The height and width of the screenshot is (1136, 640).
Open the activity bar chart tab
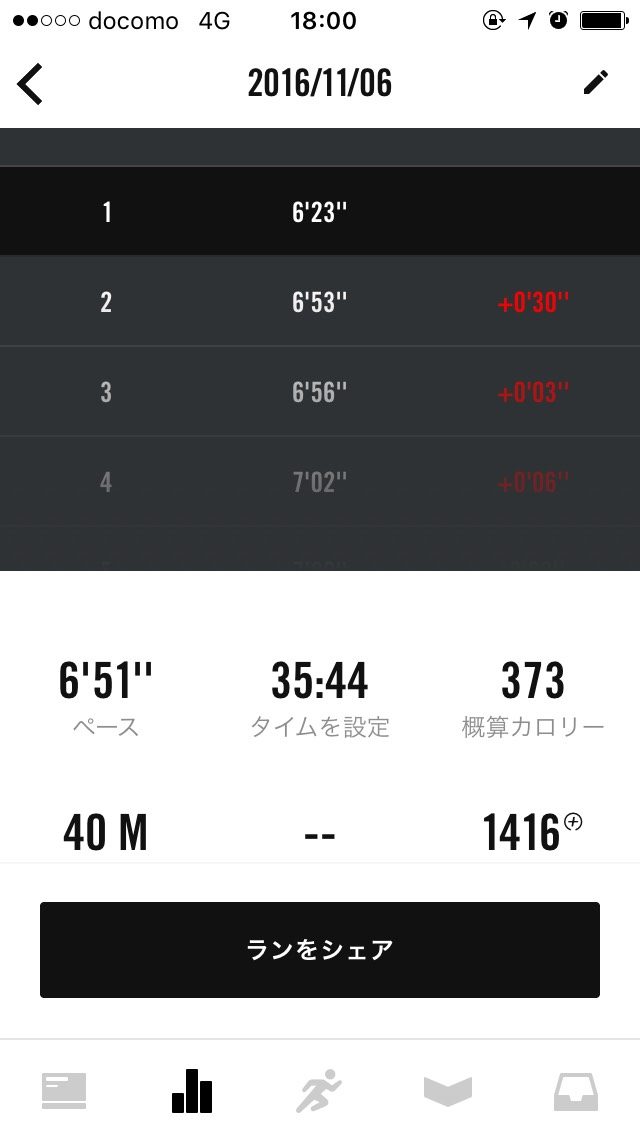point(192,1090)
